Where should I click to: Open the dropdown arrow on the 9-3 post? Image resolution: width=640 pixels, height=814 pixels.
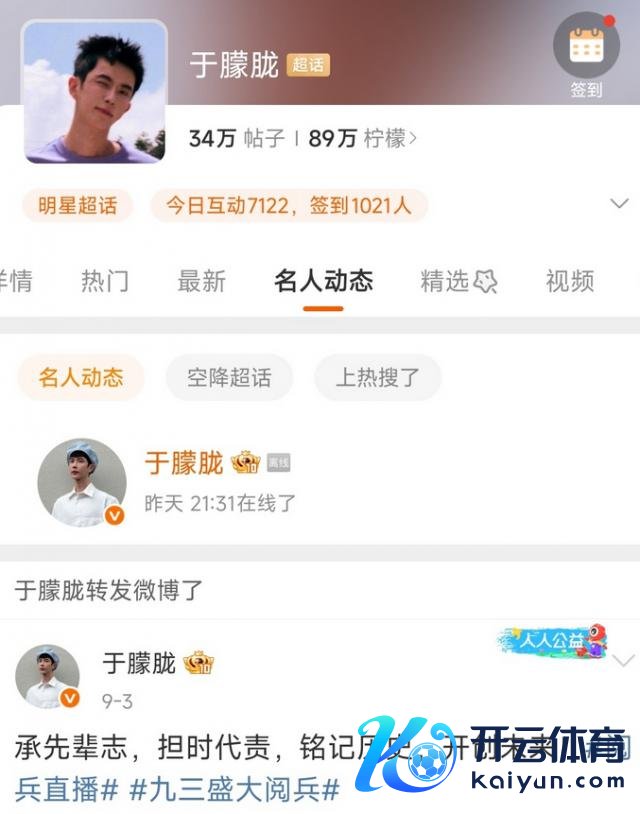tap(623, 661)
